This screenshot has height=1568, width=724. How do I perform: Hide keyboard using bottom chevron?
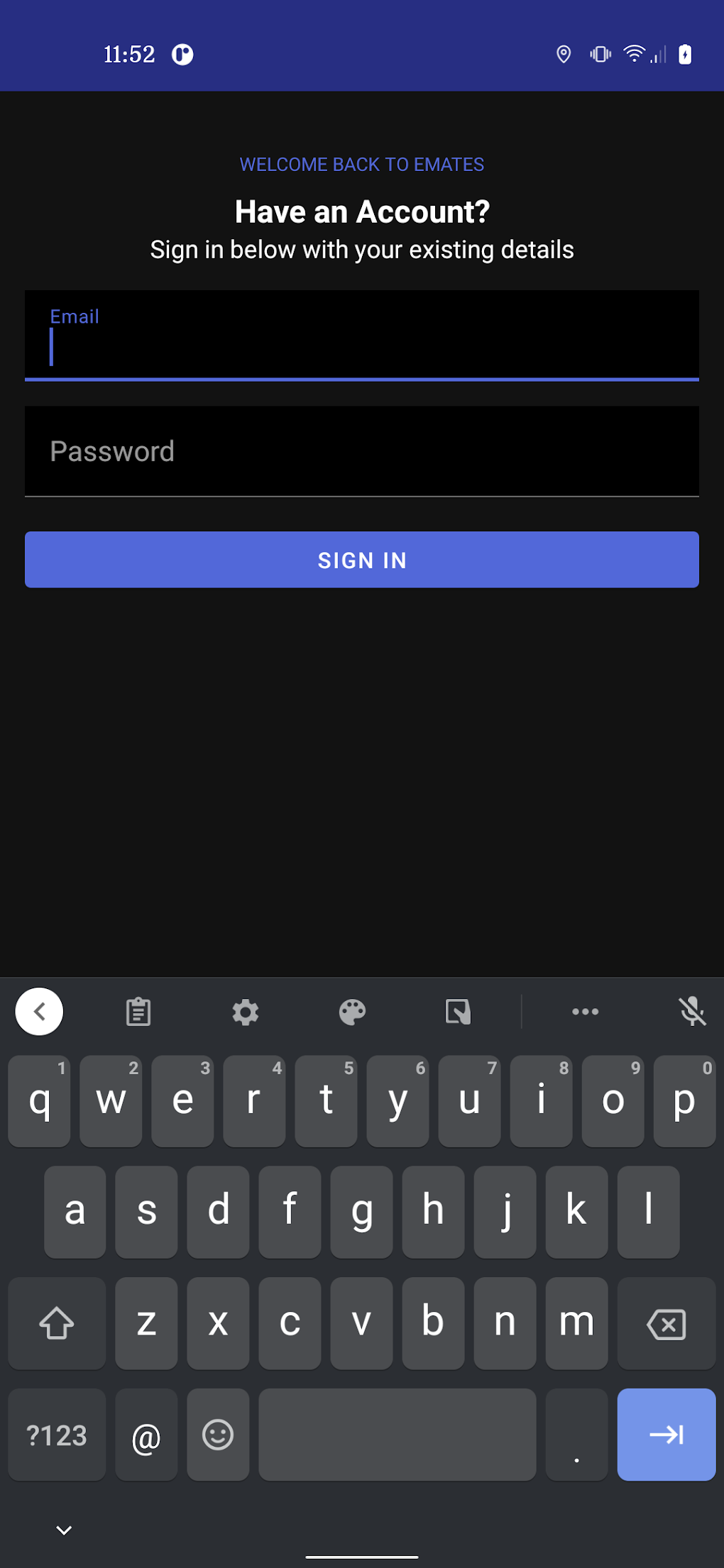63,1530
